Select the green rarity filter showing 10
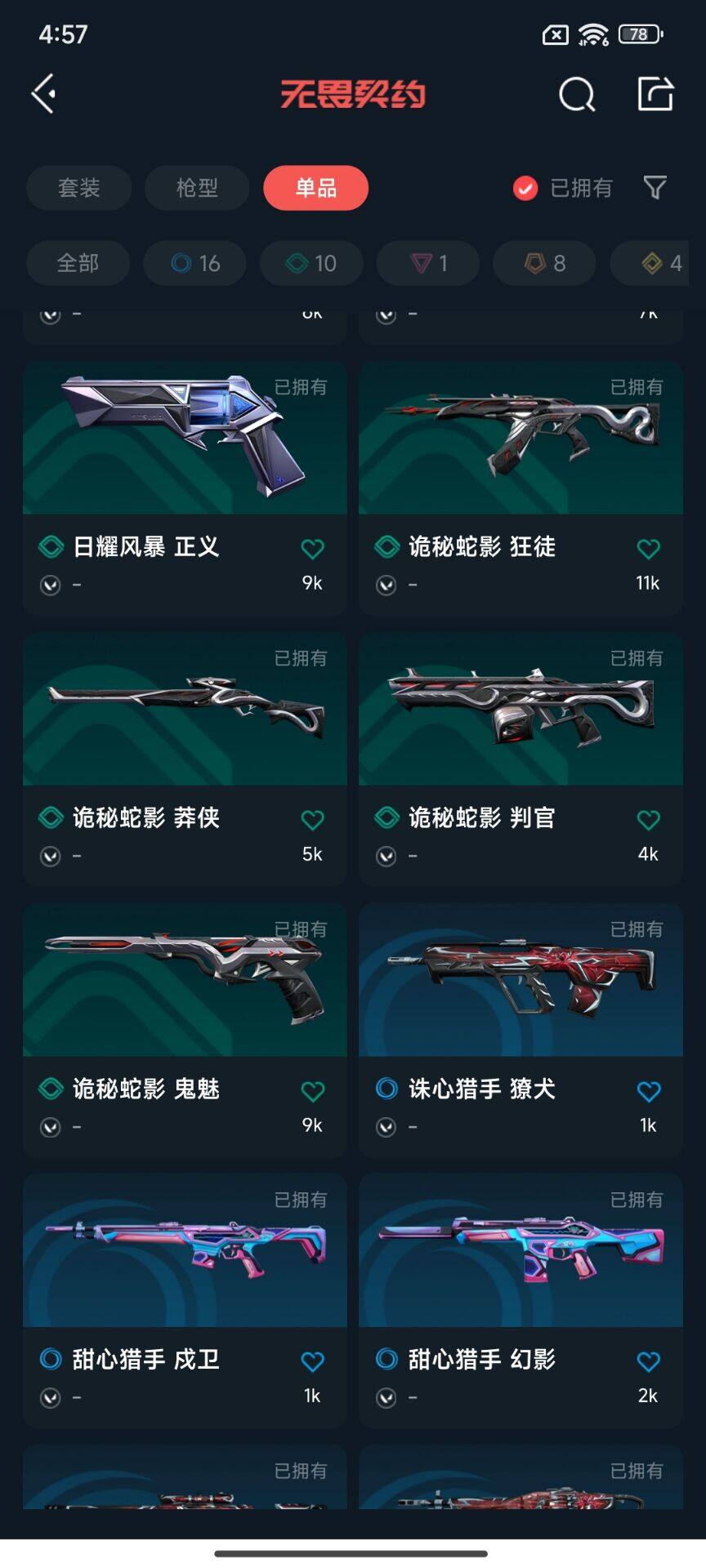 [311, 263]
